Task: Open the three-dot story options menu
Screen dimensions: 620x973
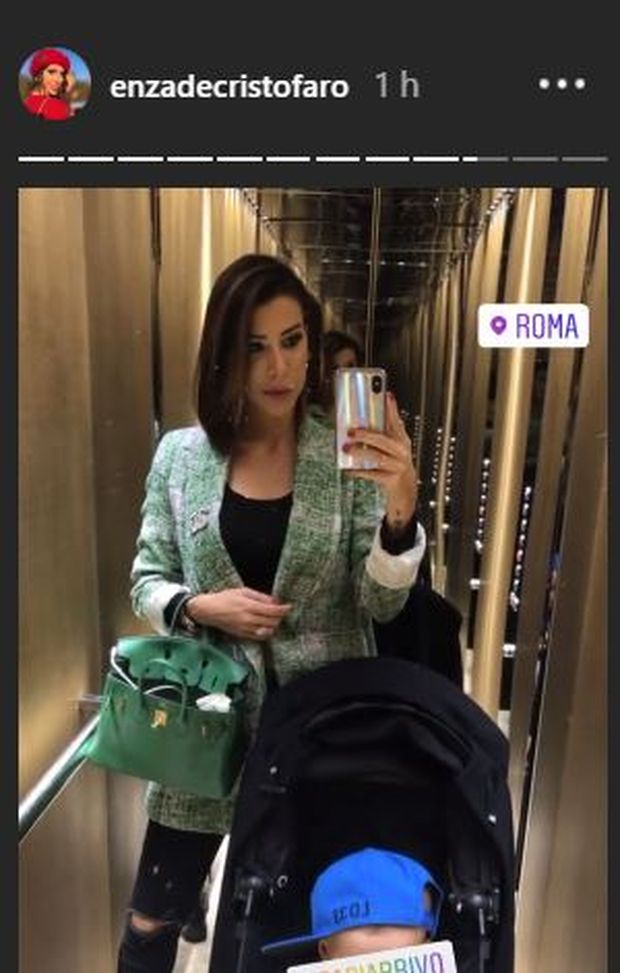Action: (x=560, y=84)
